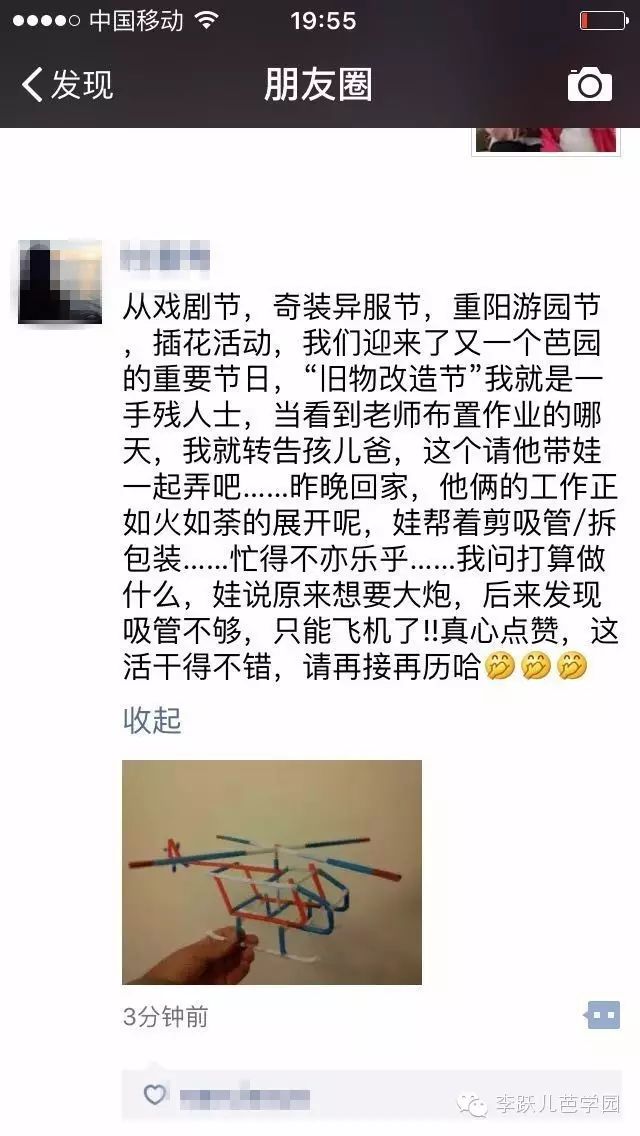Viewport: 640px width, 1136px height.
Task: Open the poster's profile avatar
Action: (x=60, y=282)
